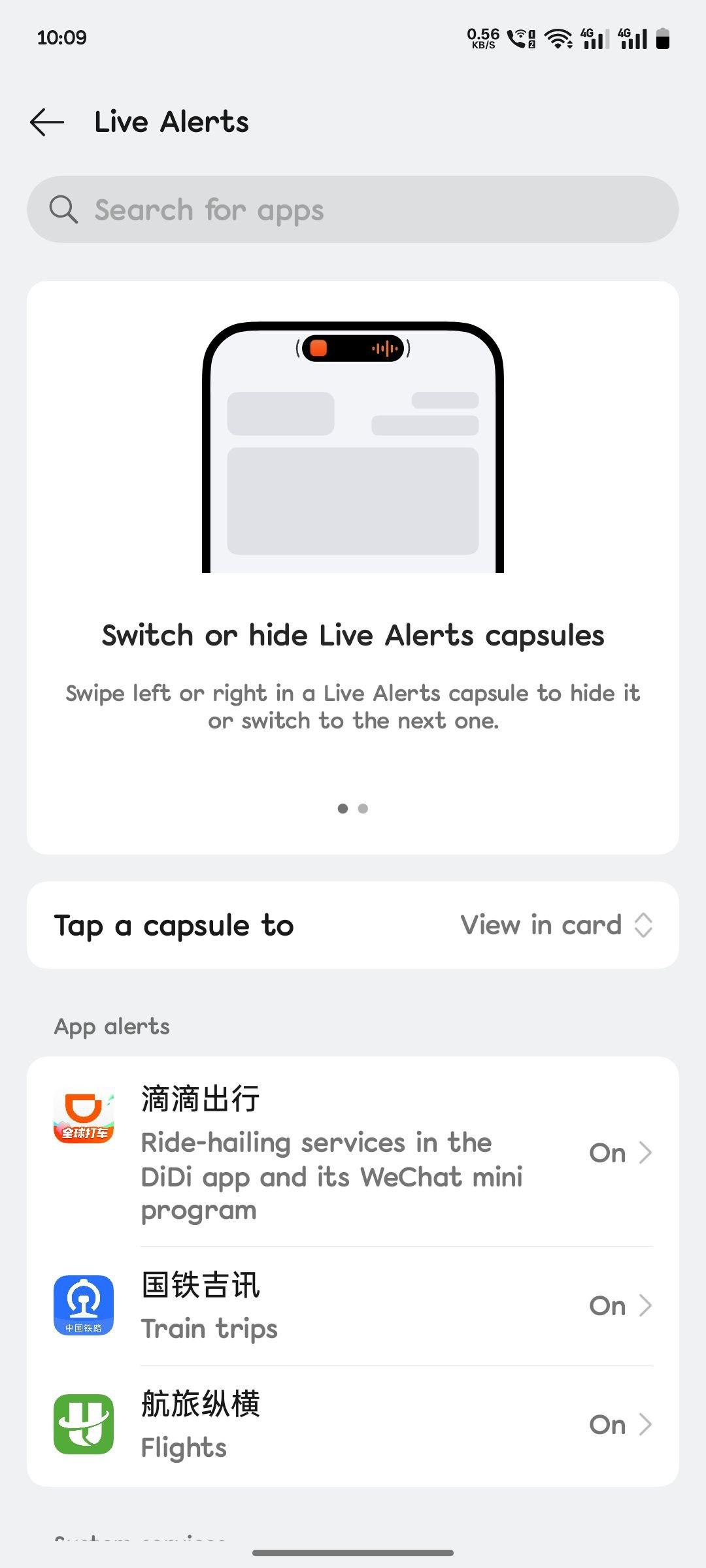This screenshot has width=706, height=1568.
Task: Tap the Search for apps field
Action: click(353, 210)
